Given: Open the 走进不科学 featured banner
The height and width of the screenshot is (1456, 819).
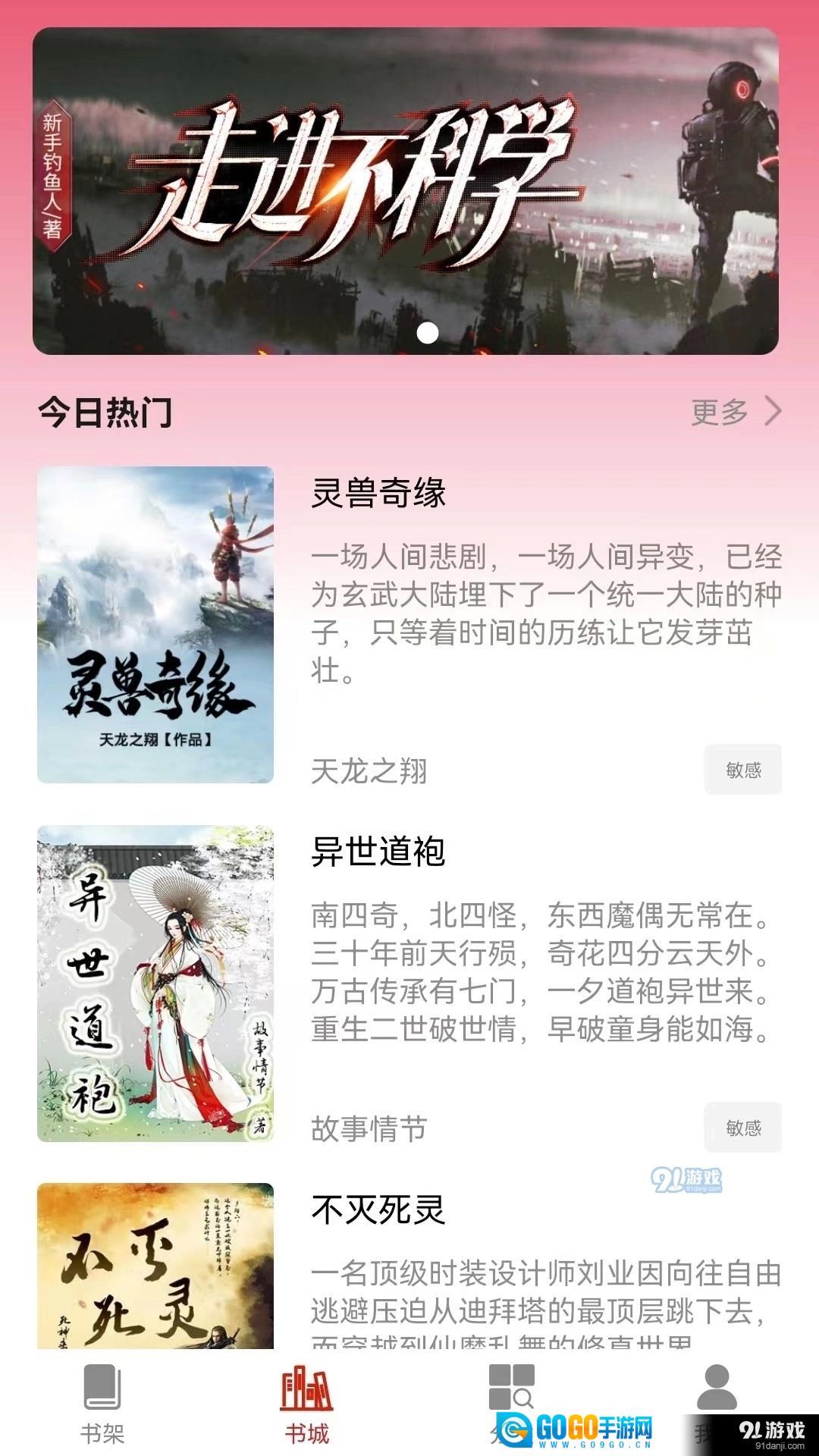Looking at the screenshot, I should (x=405, y=191).
